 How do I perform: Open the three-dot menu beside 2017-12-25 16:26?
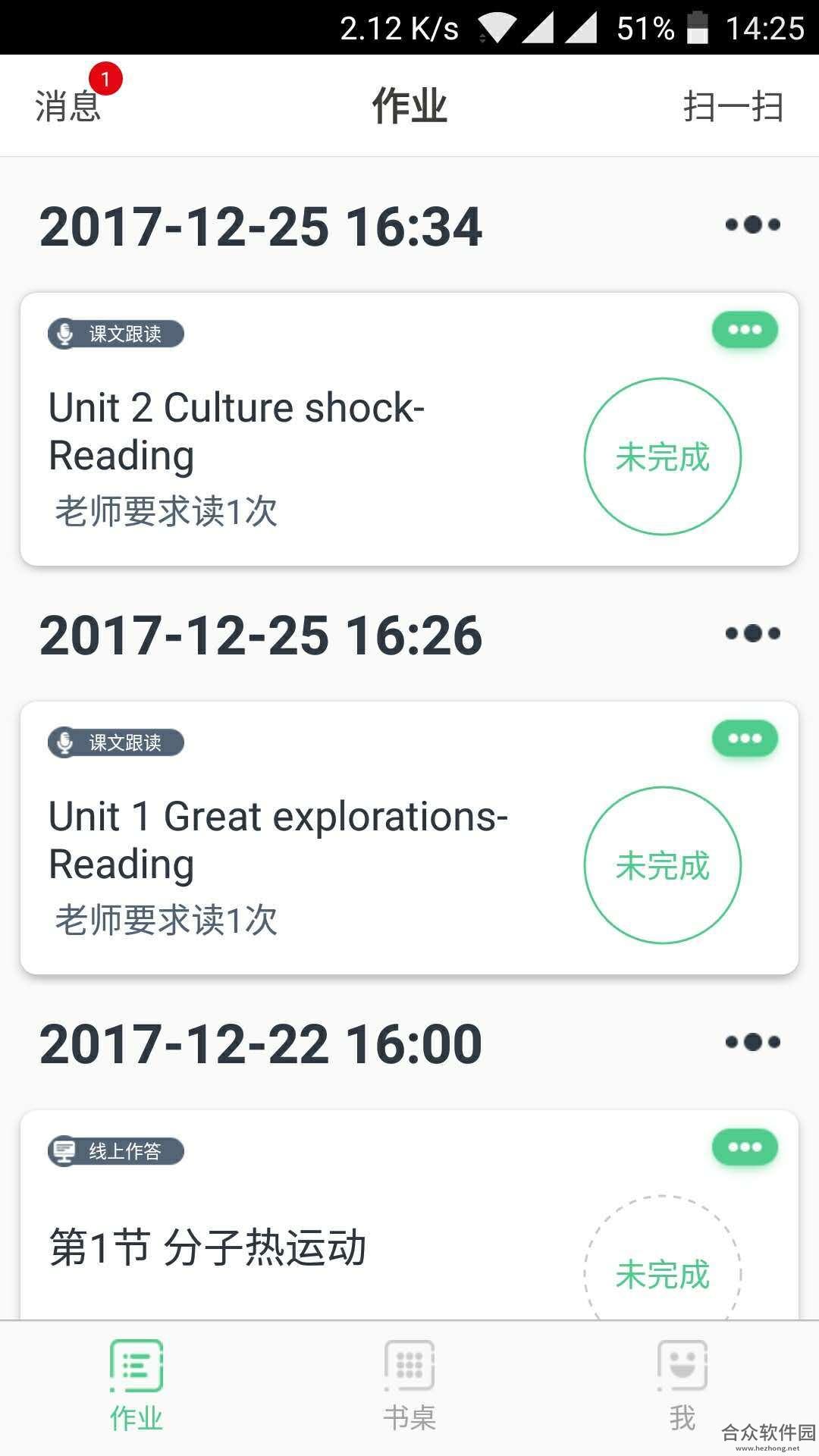pyautogui.click(x=752, y=633)
